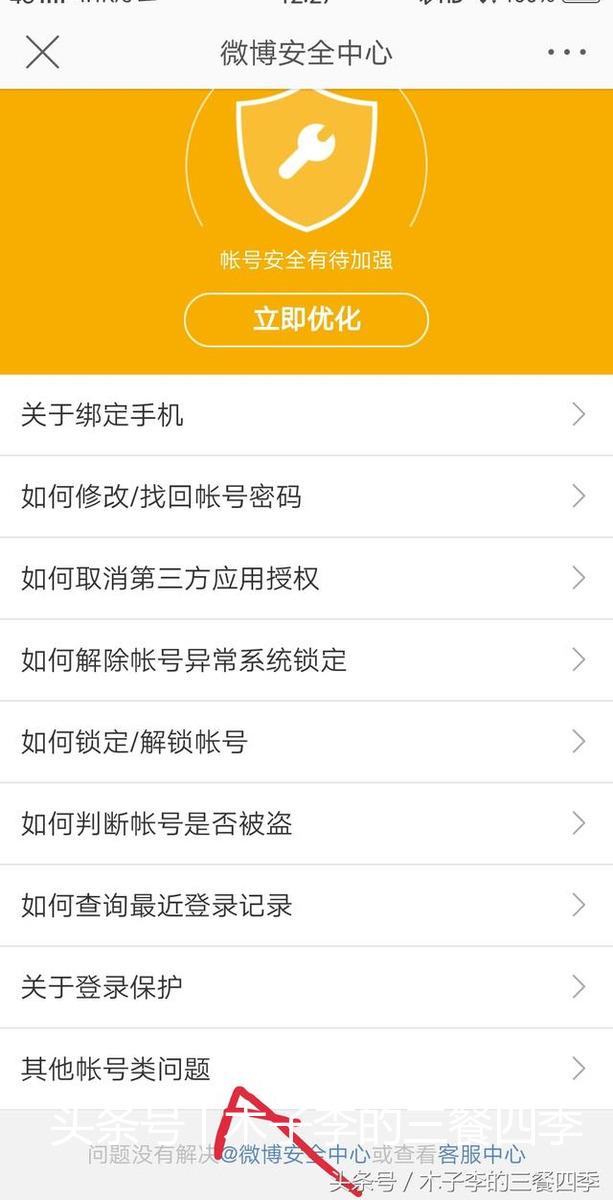Tap the 立即优化 button
The image size is (613, 1200).
coord(306,320)
